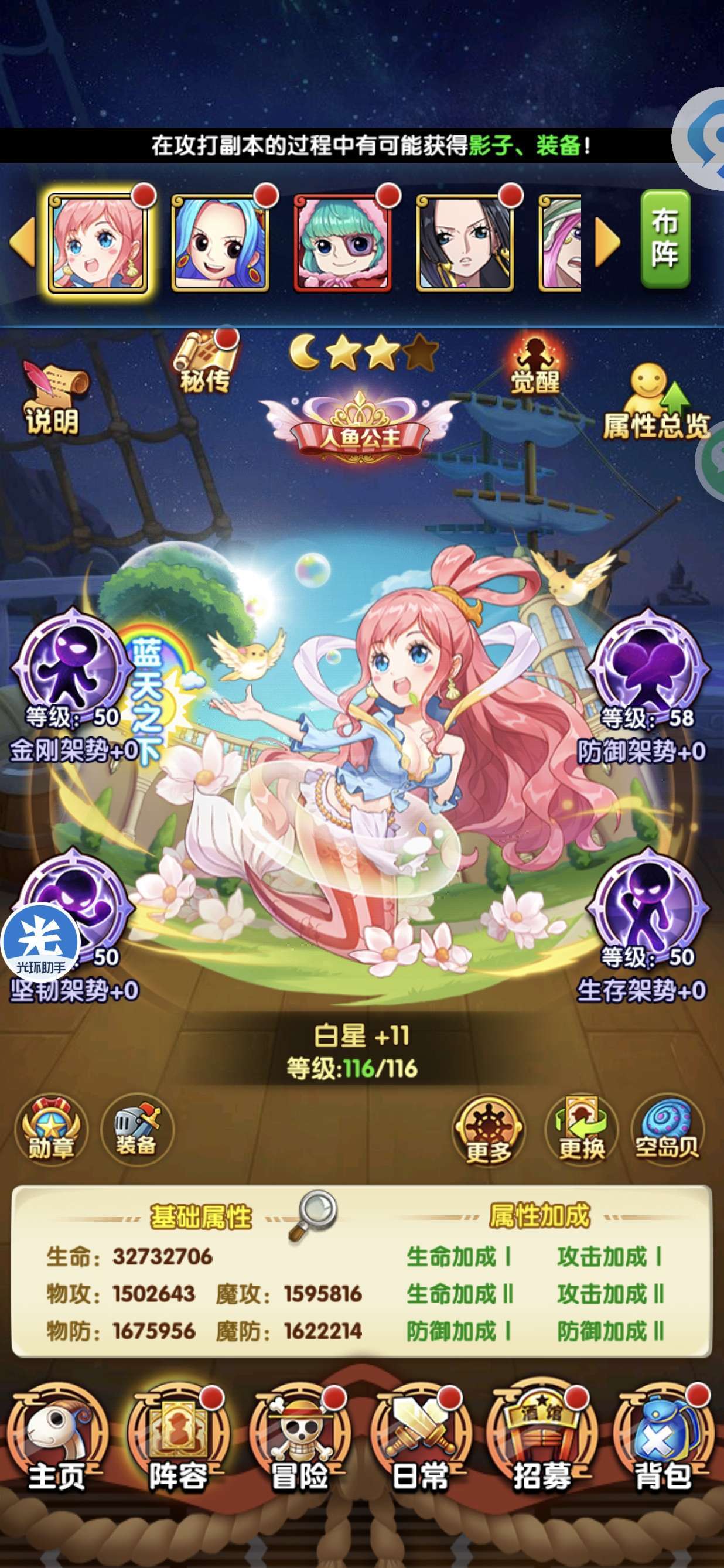Tap the left arrow of character list
Image resolution: width=724 pixels, height=1568 pixels.
(22, 242)
